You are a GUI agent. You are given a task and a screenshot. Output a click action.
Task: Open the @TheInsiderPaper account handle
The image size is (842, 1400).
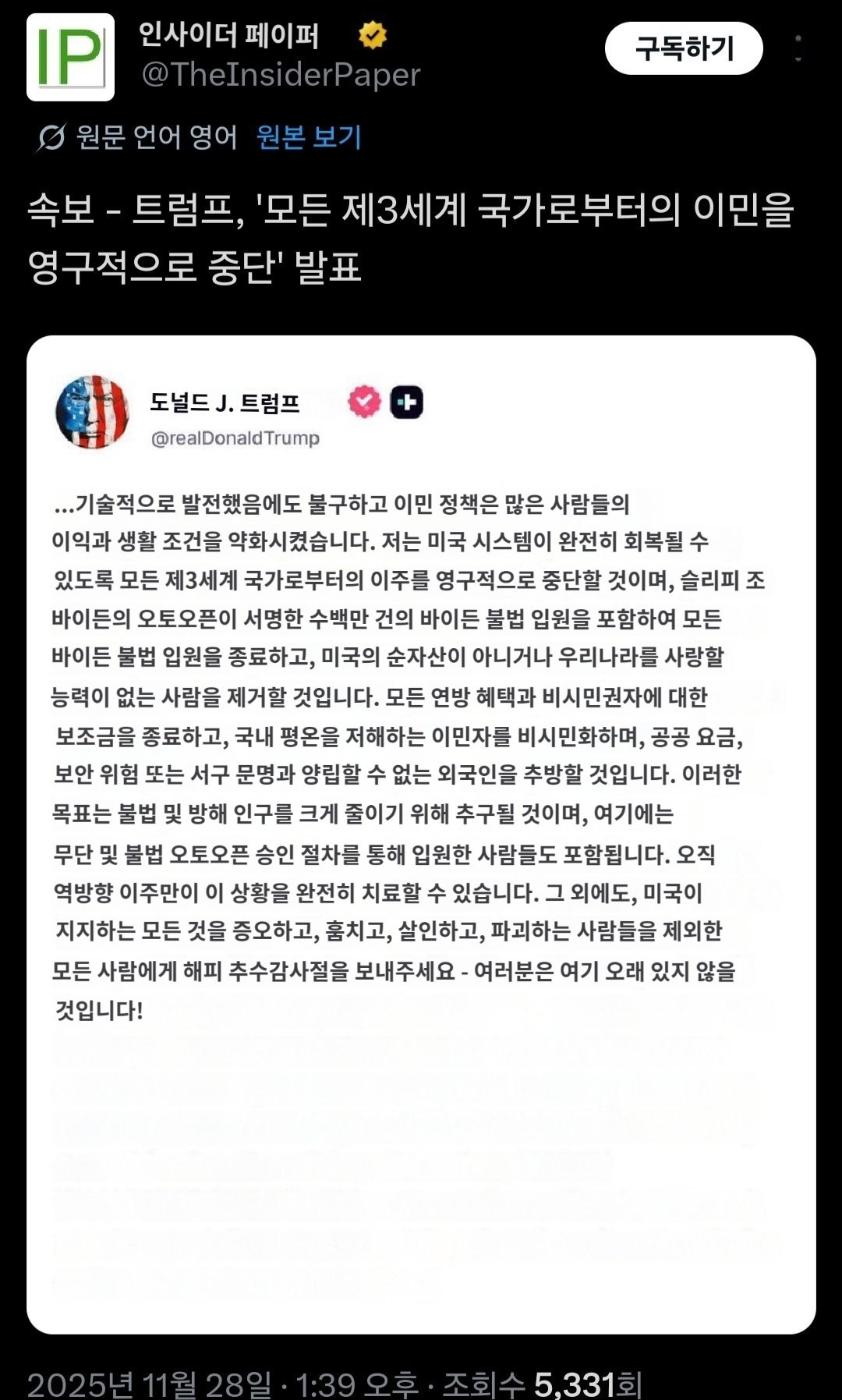281,75
